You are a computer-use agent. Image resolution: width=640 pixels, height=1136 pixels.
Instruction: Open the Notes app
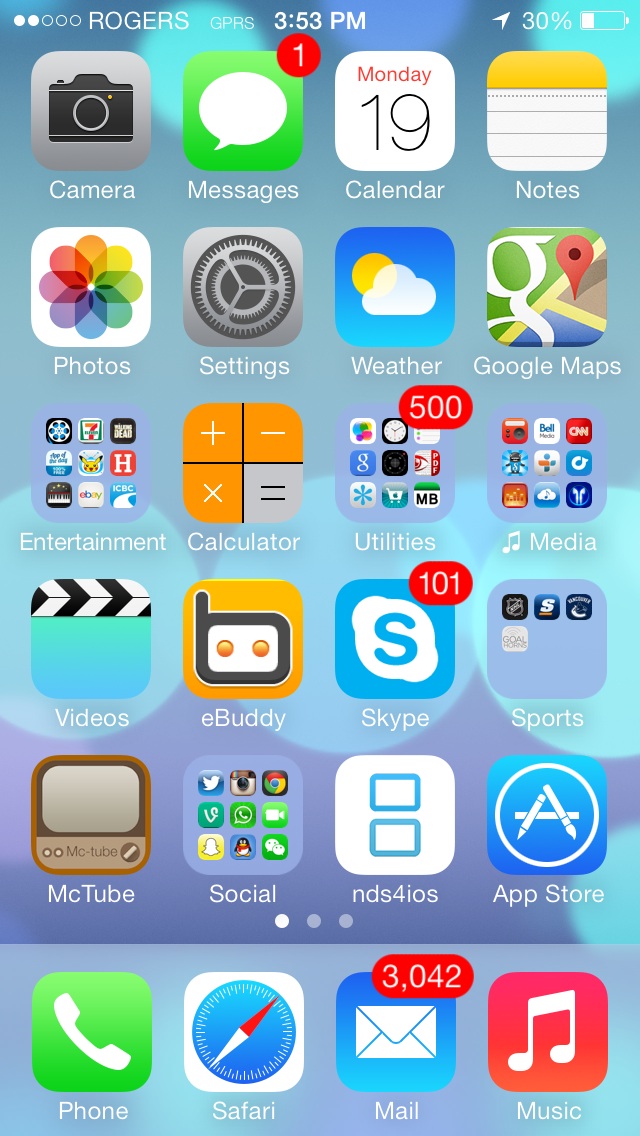click(x=547, y=111)
